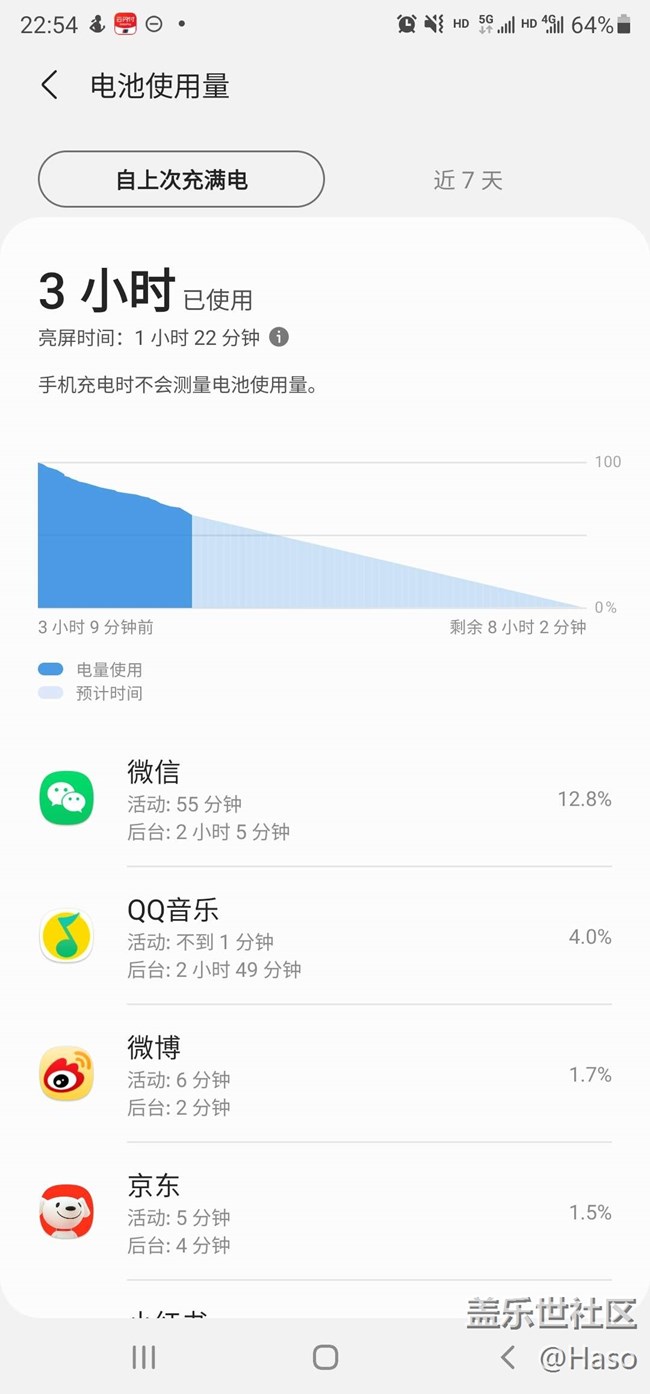650x1394 pixels.
Task: Select the 自上次充满电 tab
Action: [181, 180]
